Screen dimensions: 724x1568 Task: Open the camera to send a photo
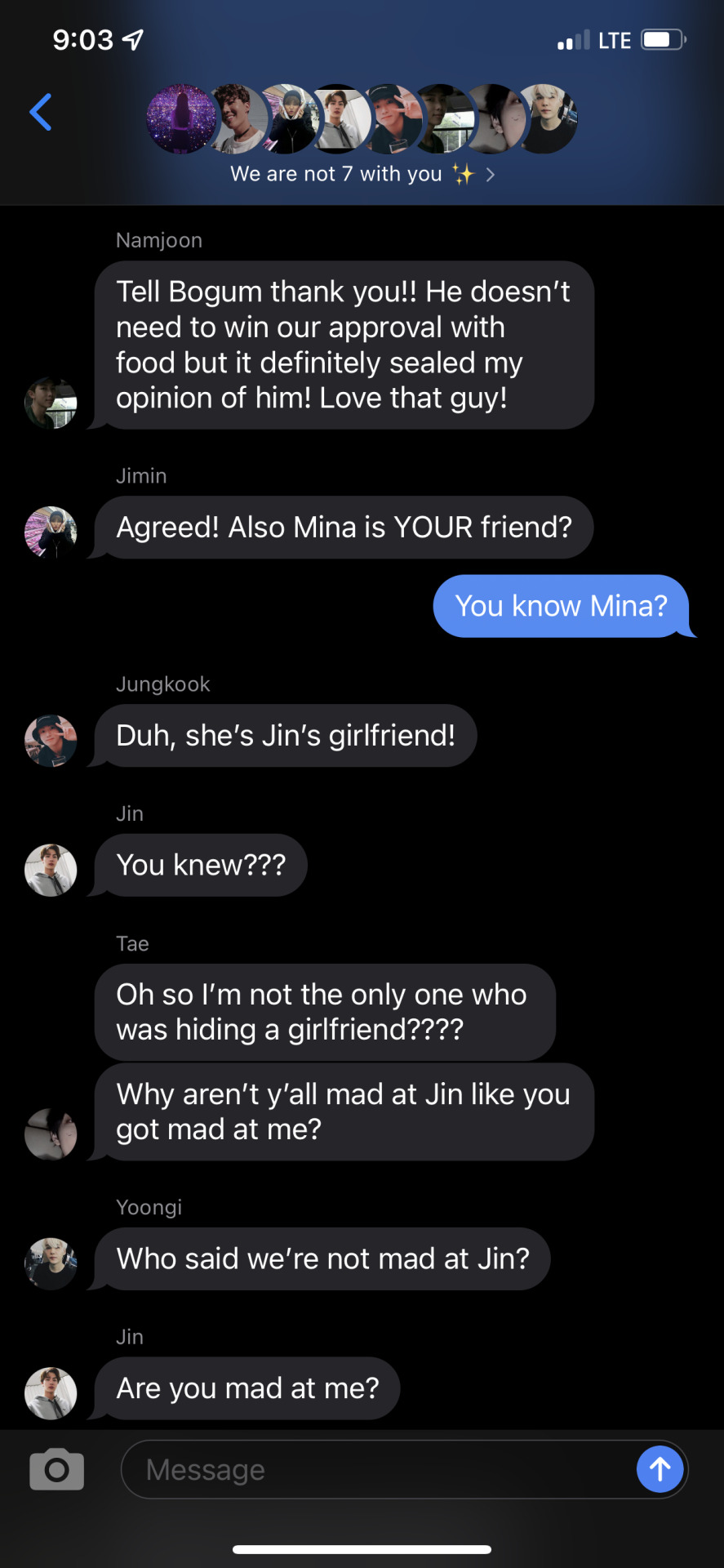click(x=56, y=1469)
